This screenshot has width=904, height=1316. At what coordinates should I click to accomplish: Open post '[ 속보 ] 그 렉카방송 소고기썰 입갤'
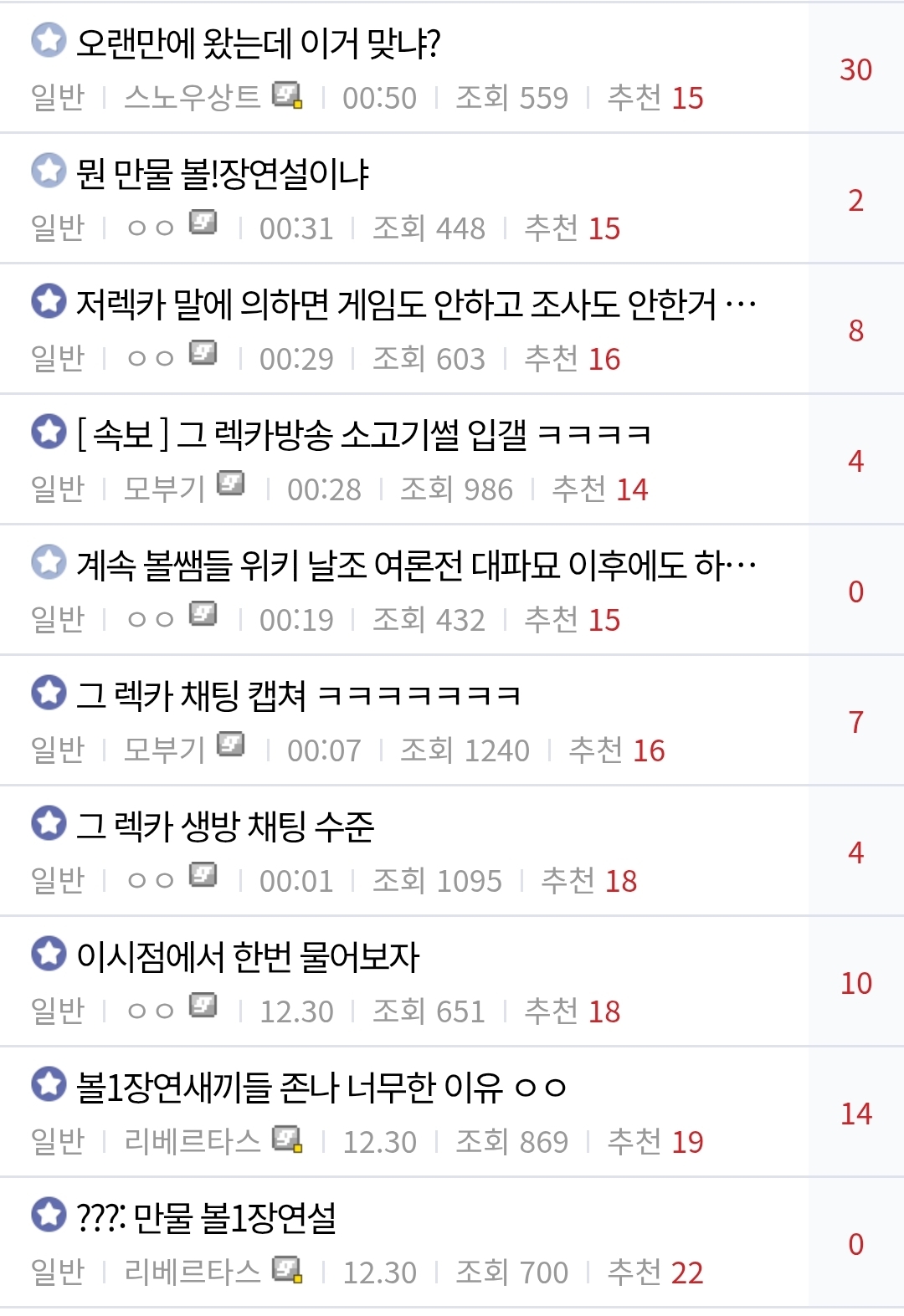[363, 435]
